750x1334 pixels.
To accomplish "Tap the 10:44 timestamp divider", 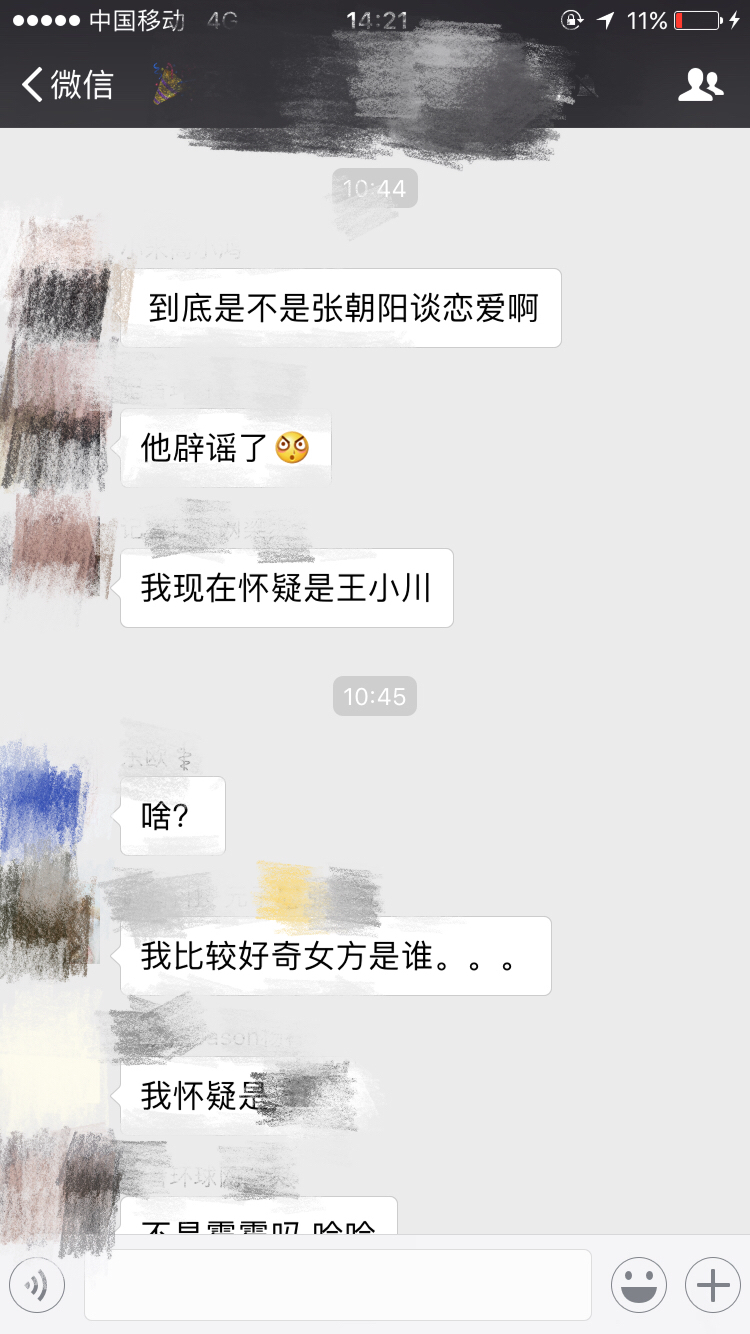I will pyautogui.click(x=374, y=187).
